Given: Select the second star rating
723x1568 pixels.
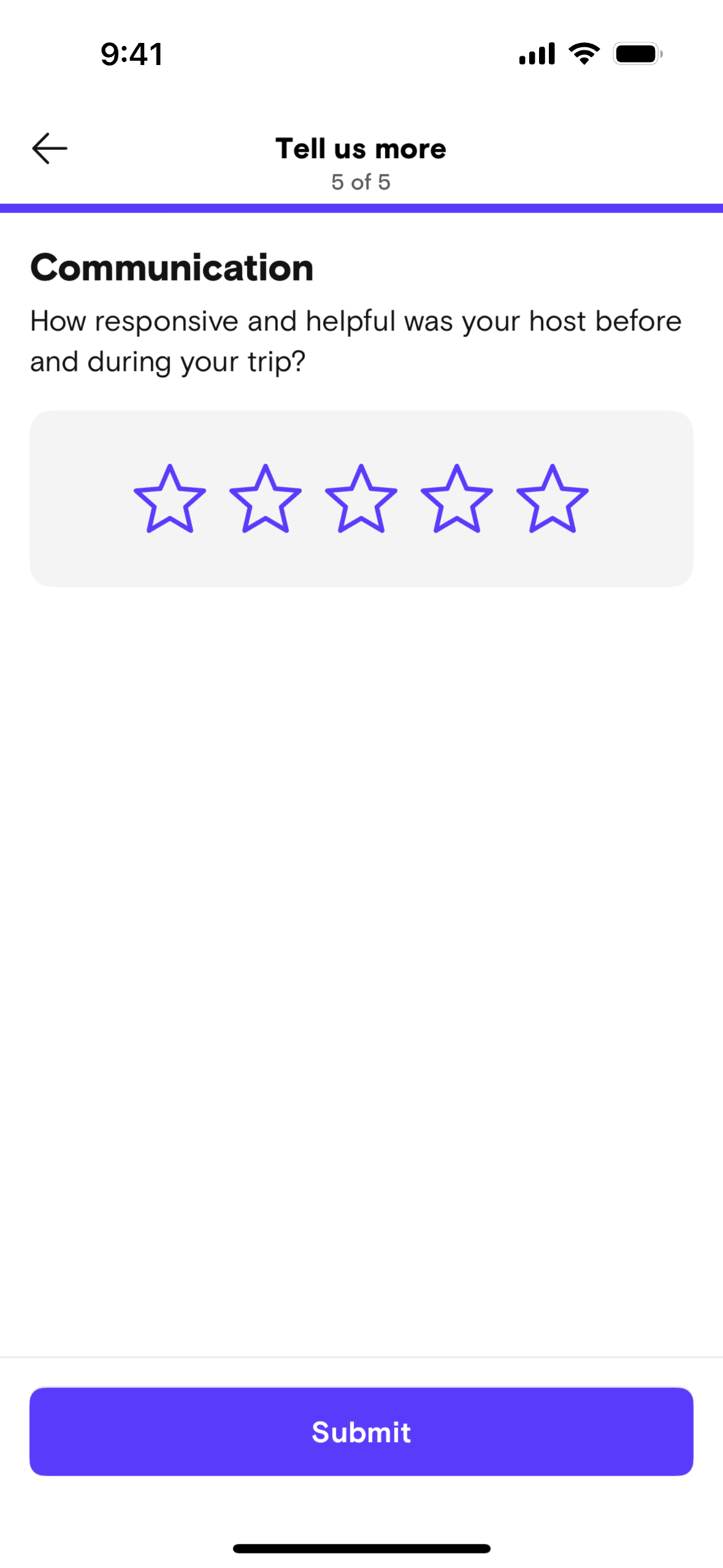Looking at the screenshot, I should 266,499.
